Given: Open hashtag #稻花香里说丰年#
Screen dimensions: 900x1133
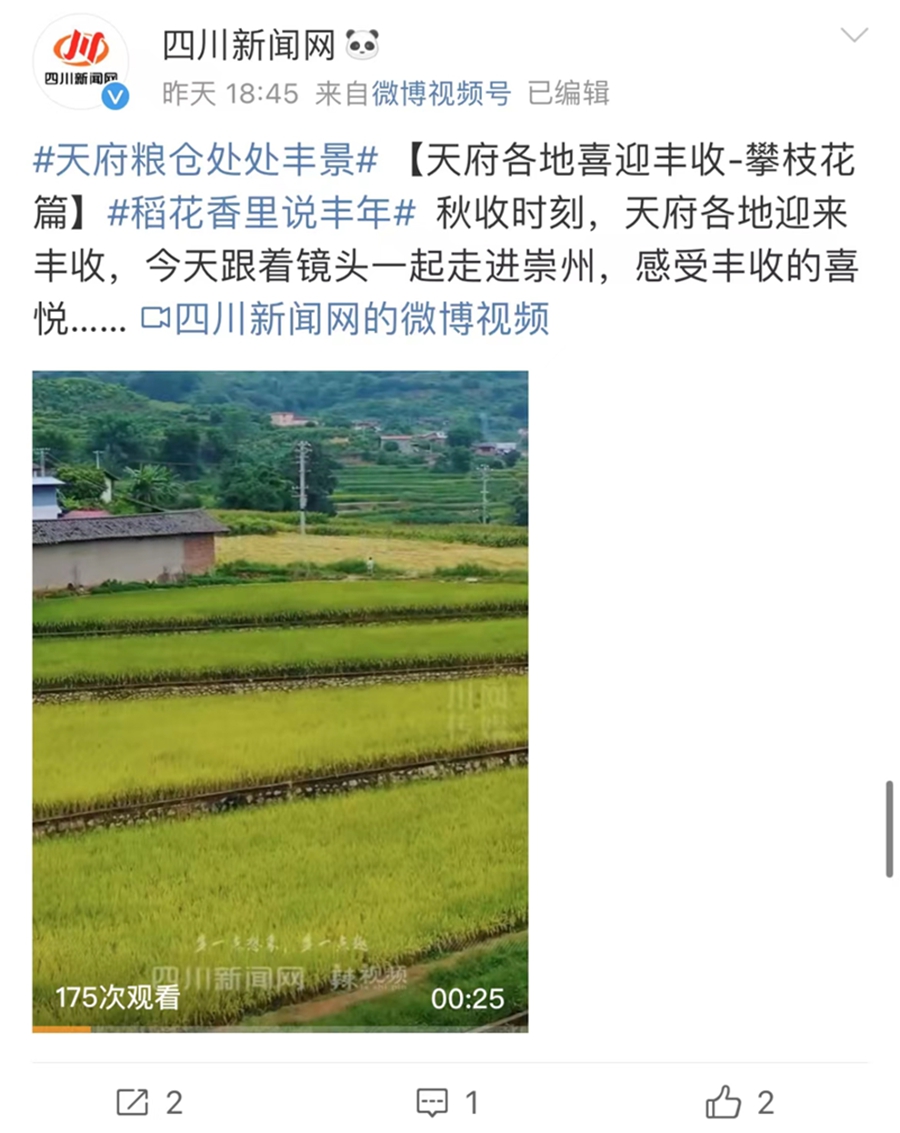Looking at the screenshot, I should coord(261,213).
